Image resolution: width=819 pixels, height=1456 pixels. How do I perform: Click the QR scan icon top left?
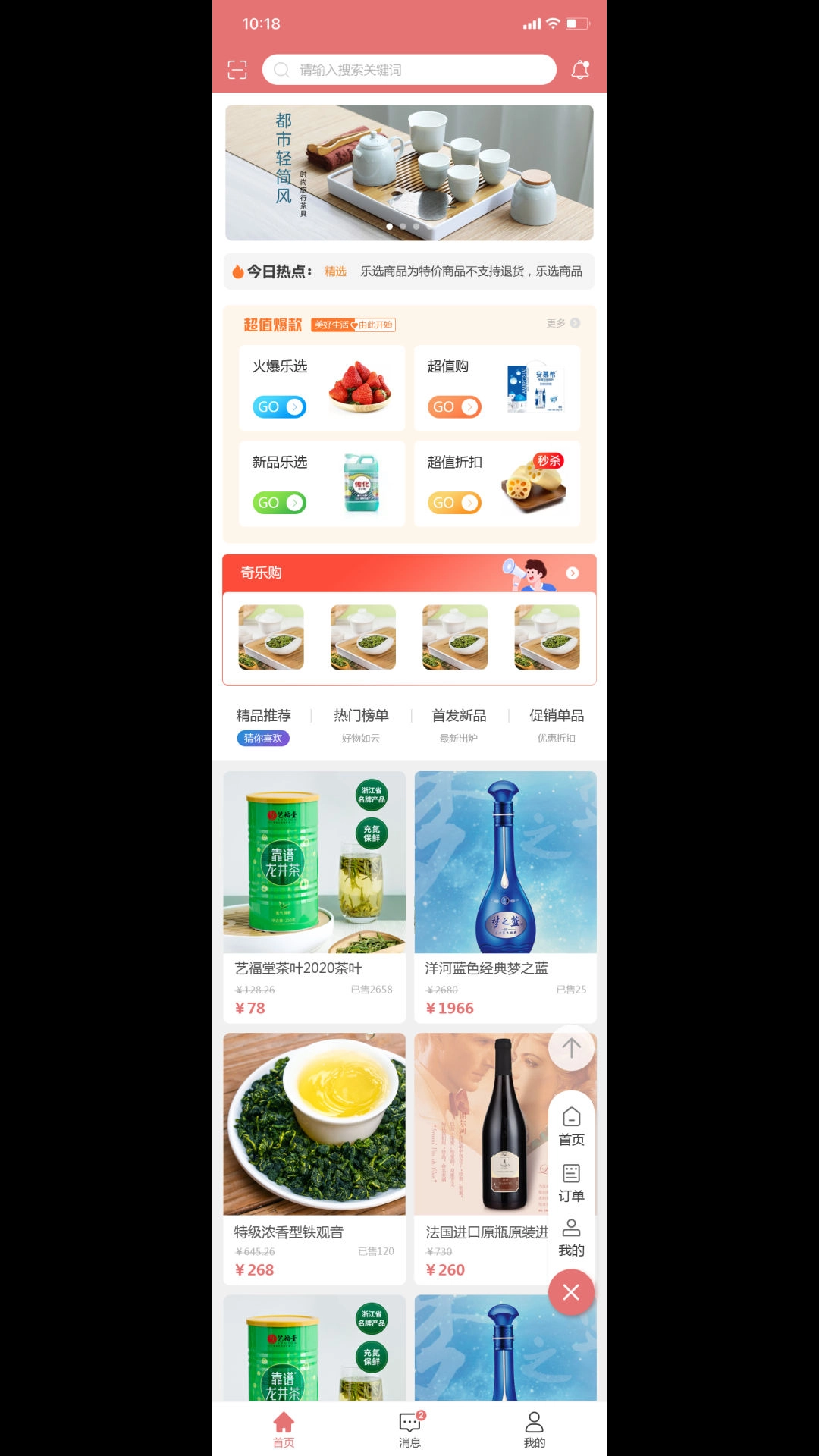point(239,70)
